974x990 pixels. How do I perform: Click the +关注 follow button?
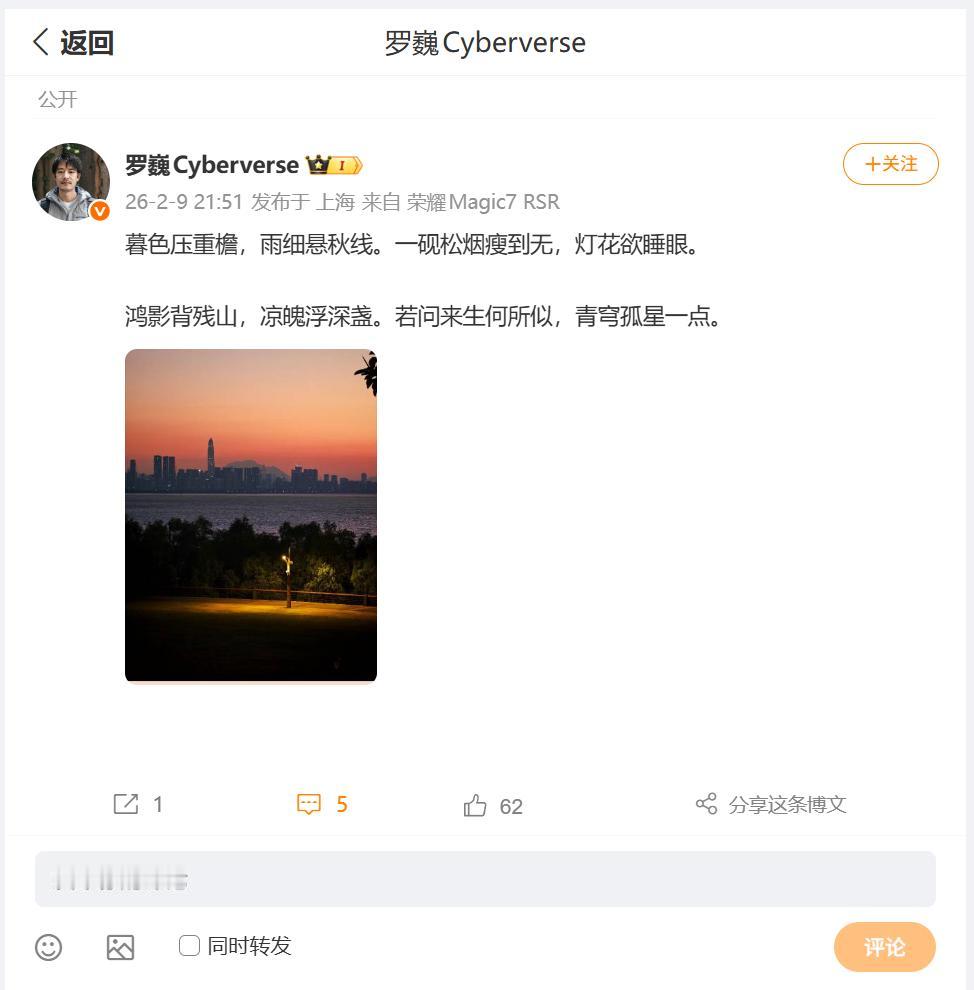tap(890, 163)
